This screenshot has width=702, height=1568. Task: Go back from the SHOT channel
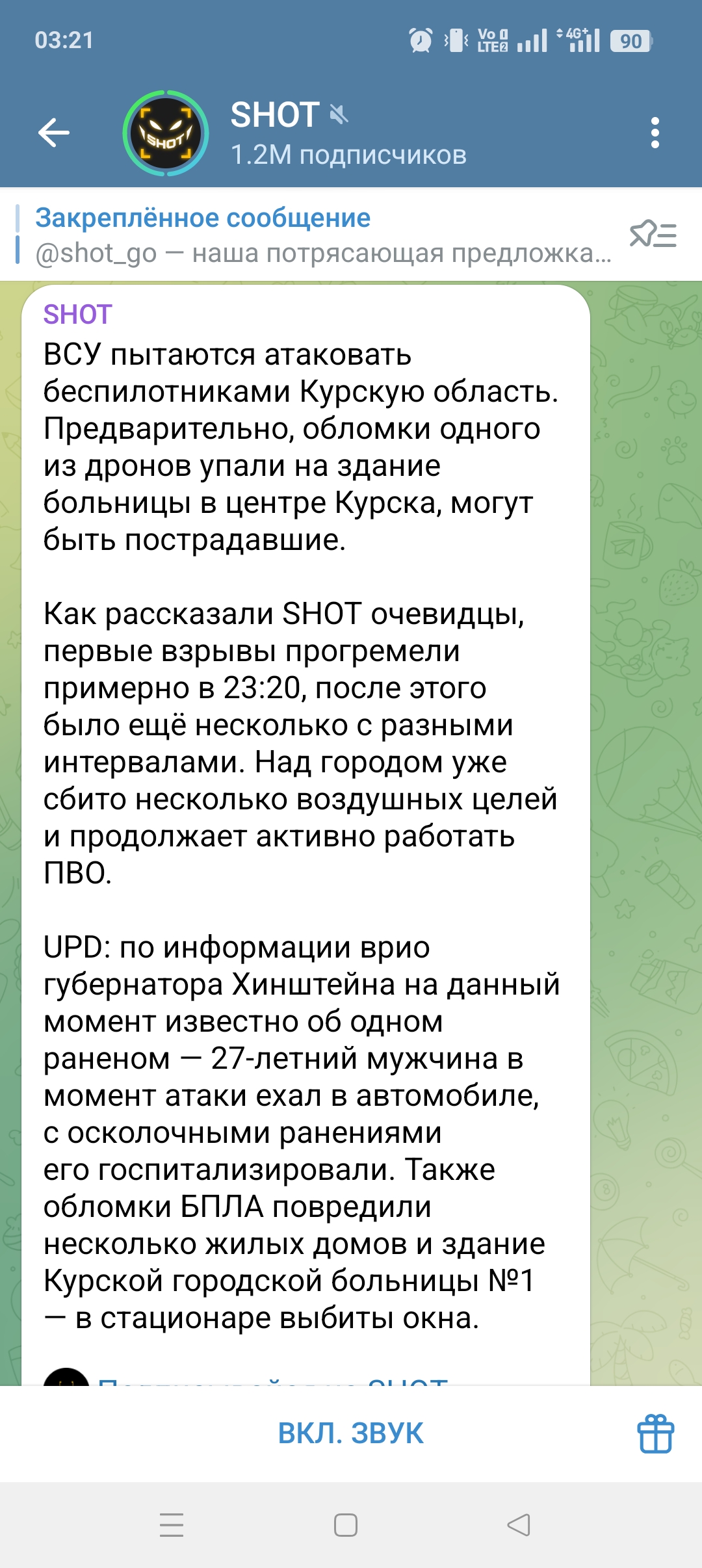click(x=54, y=133)
